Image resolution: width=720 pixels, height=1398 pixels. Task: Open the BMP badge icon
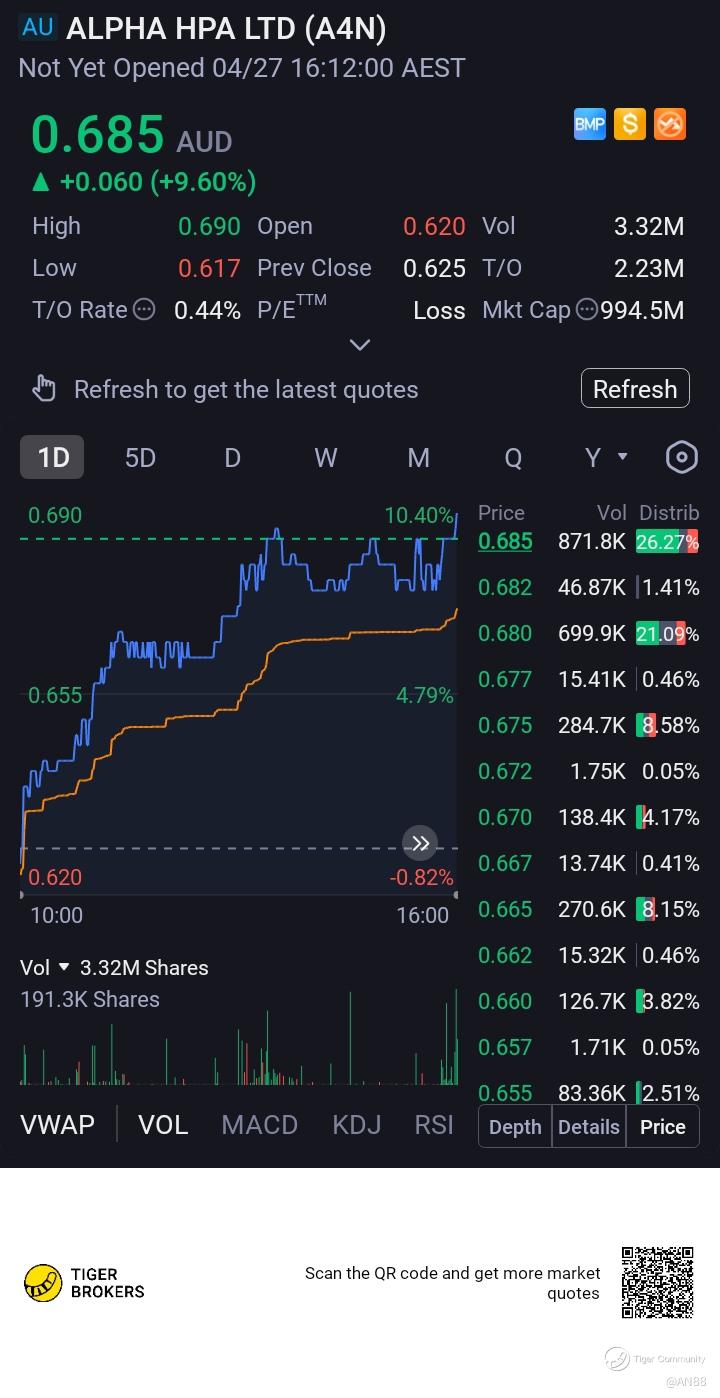click(589, 125)
